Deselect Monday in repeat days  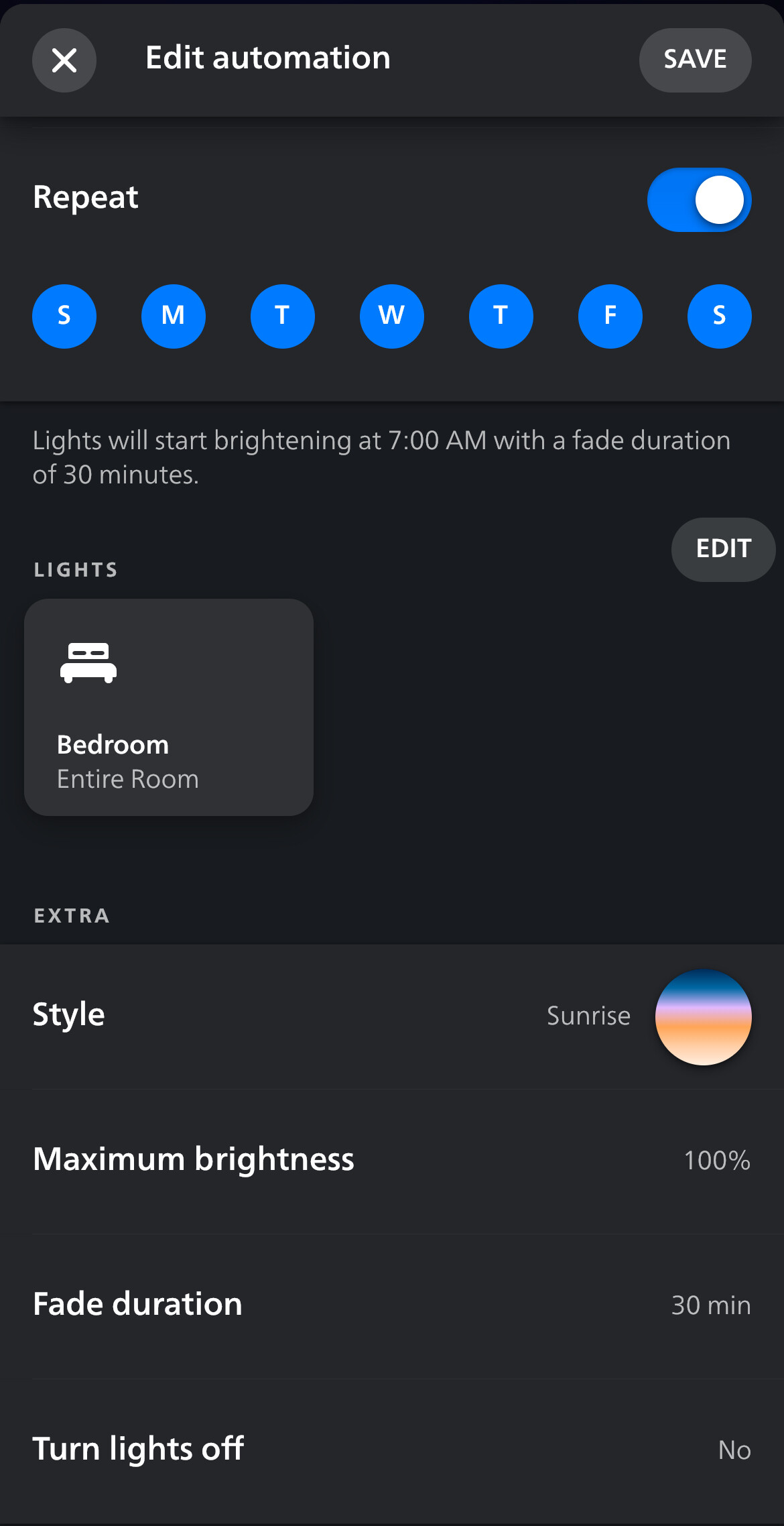coord(174,316)
